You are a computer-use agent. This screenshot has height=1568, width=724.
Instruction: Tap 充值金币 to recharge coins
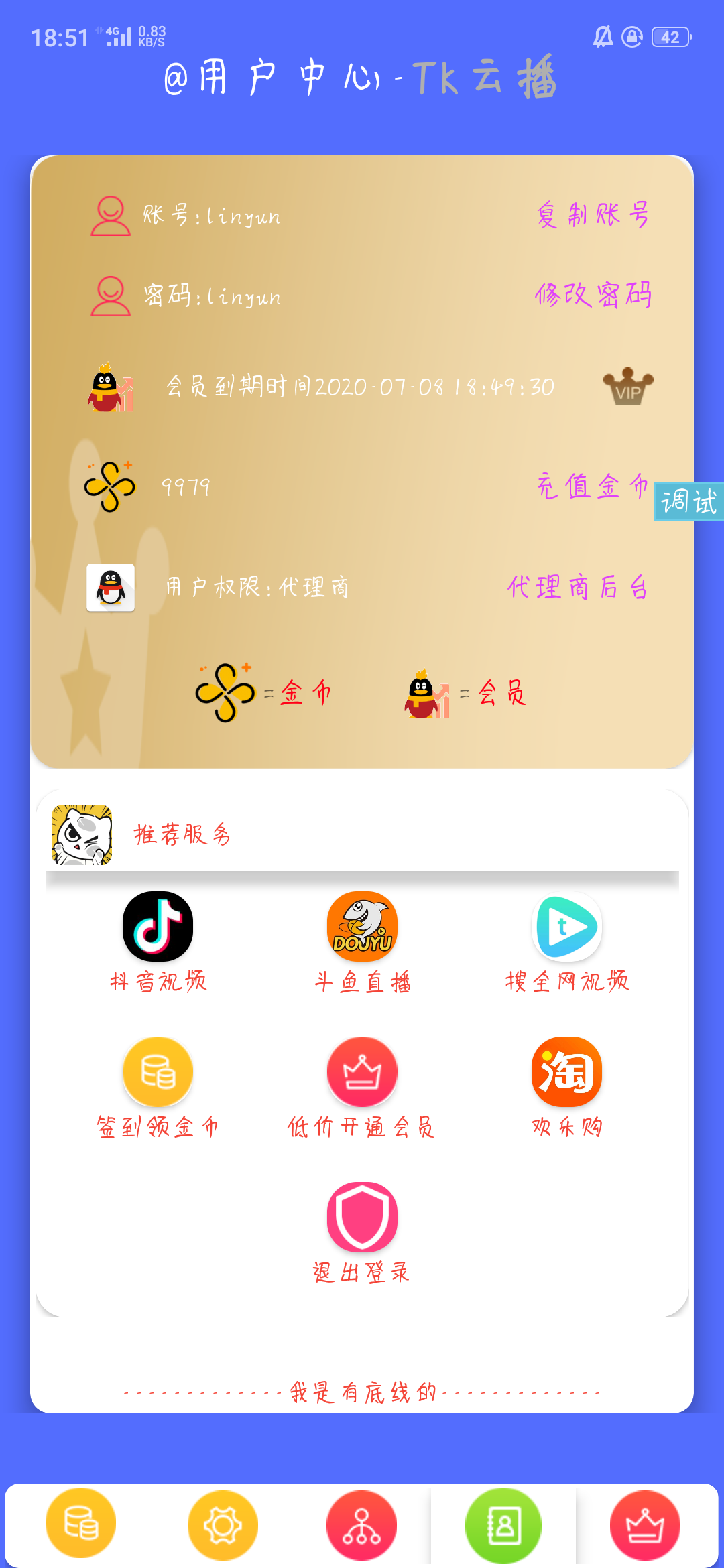point(593,486)
